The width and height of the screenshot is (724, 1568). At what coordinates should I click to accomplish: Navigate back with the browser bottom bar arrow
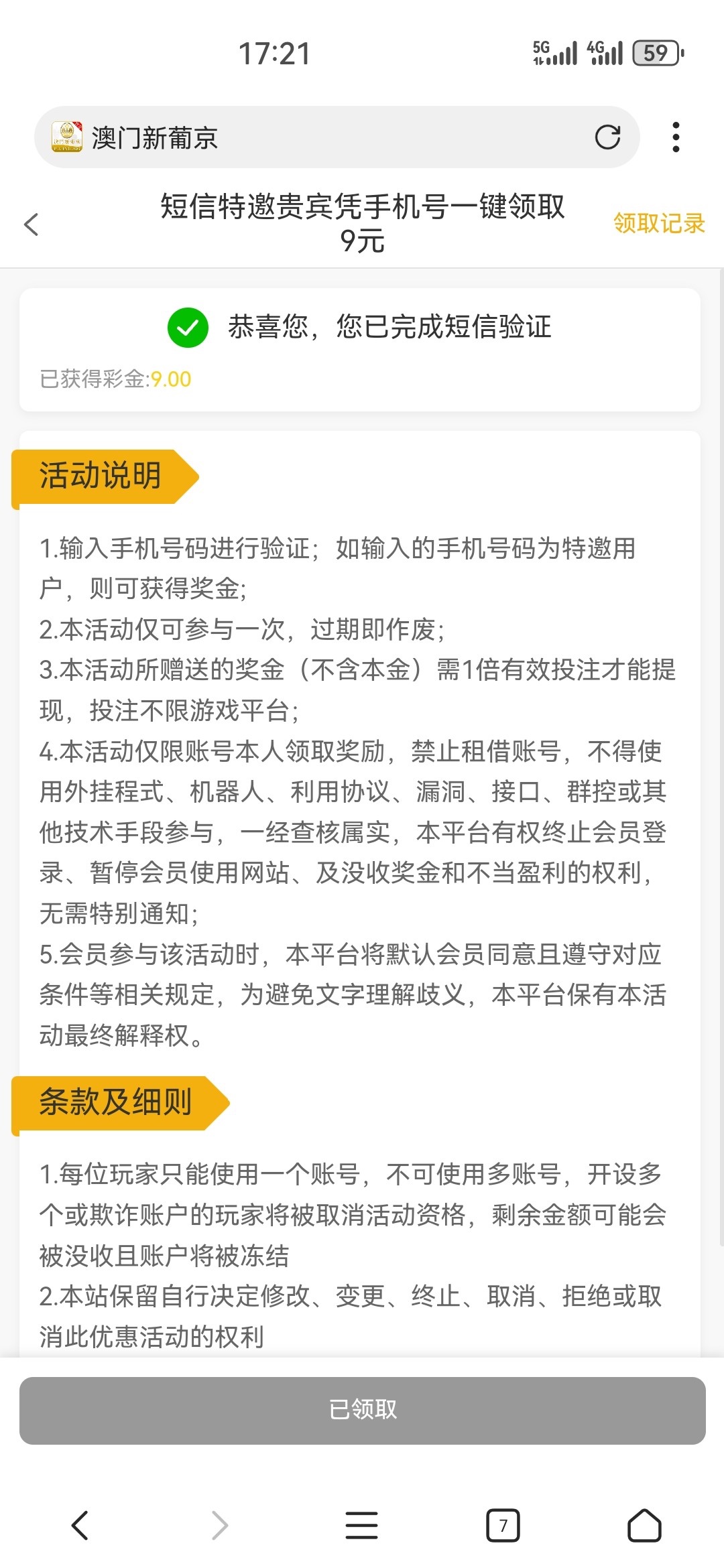(x=80, y=1525)
